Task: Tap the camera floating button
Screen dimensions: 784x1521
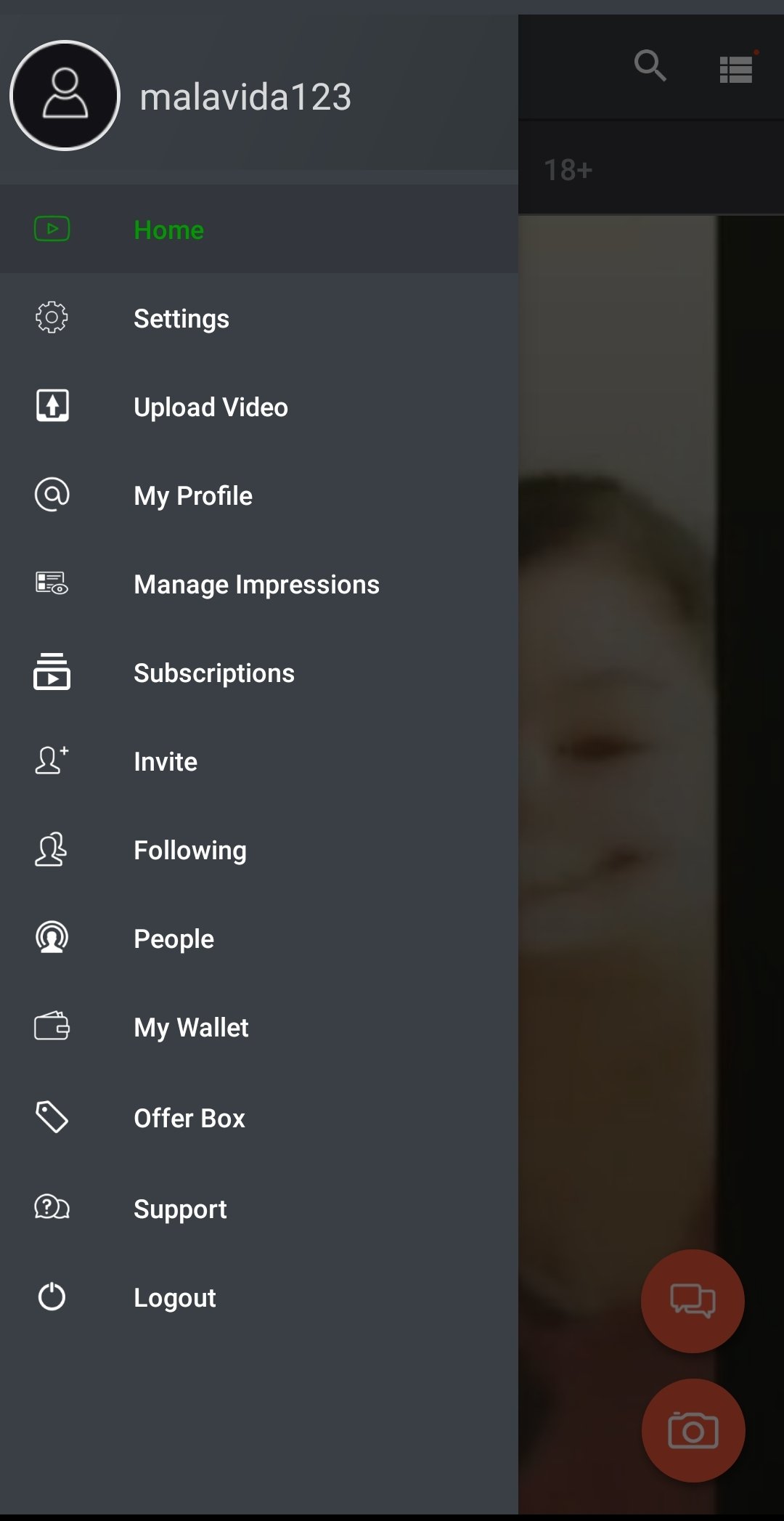Action: pos(693,1430)
